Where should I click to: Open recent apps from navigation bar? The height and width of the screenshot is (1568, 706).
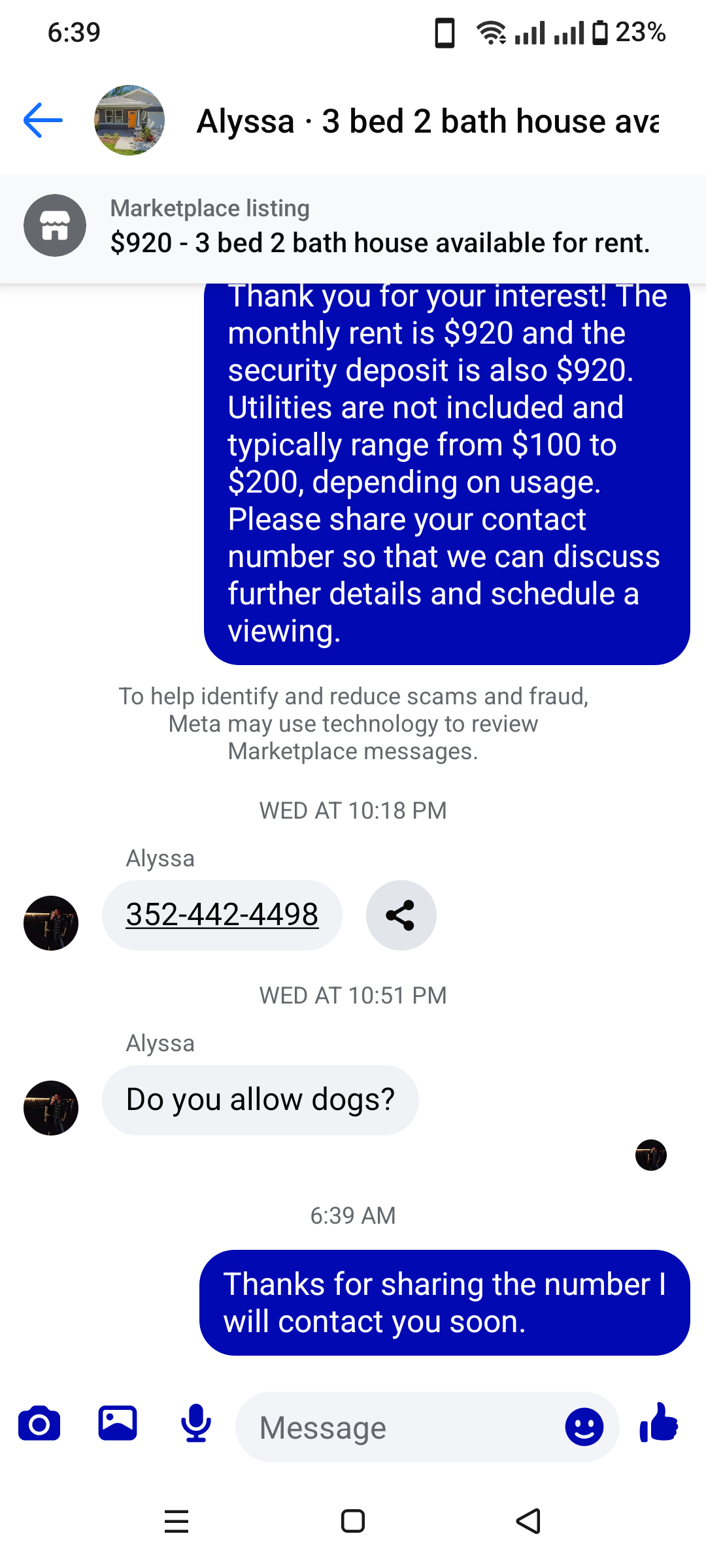(176, 1521)
